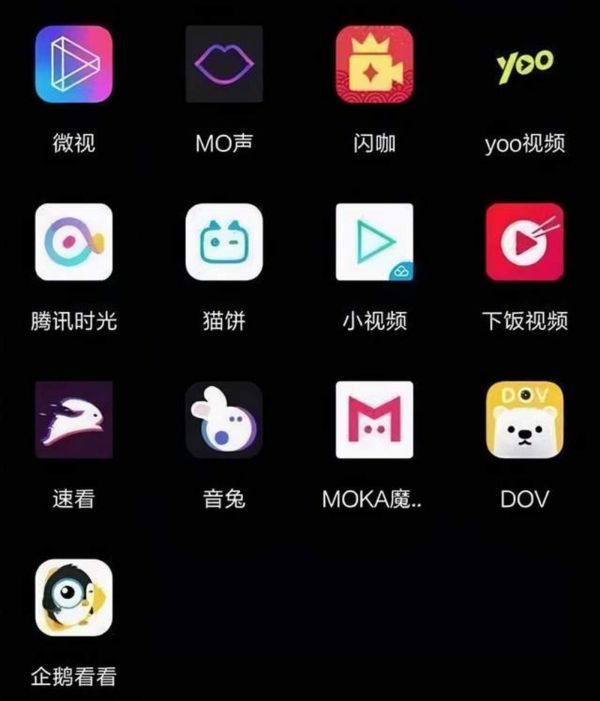600x701 pixels.
Task: Launch the 音兔 app
Action: pos(224,420)
